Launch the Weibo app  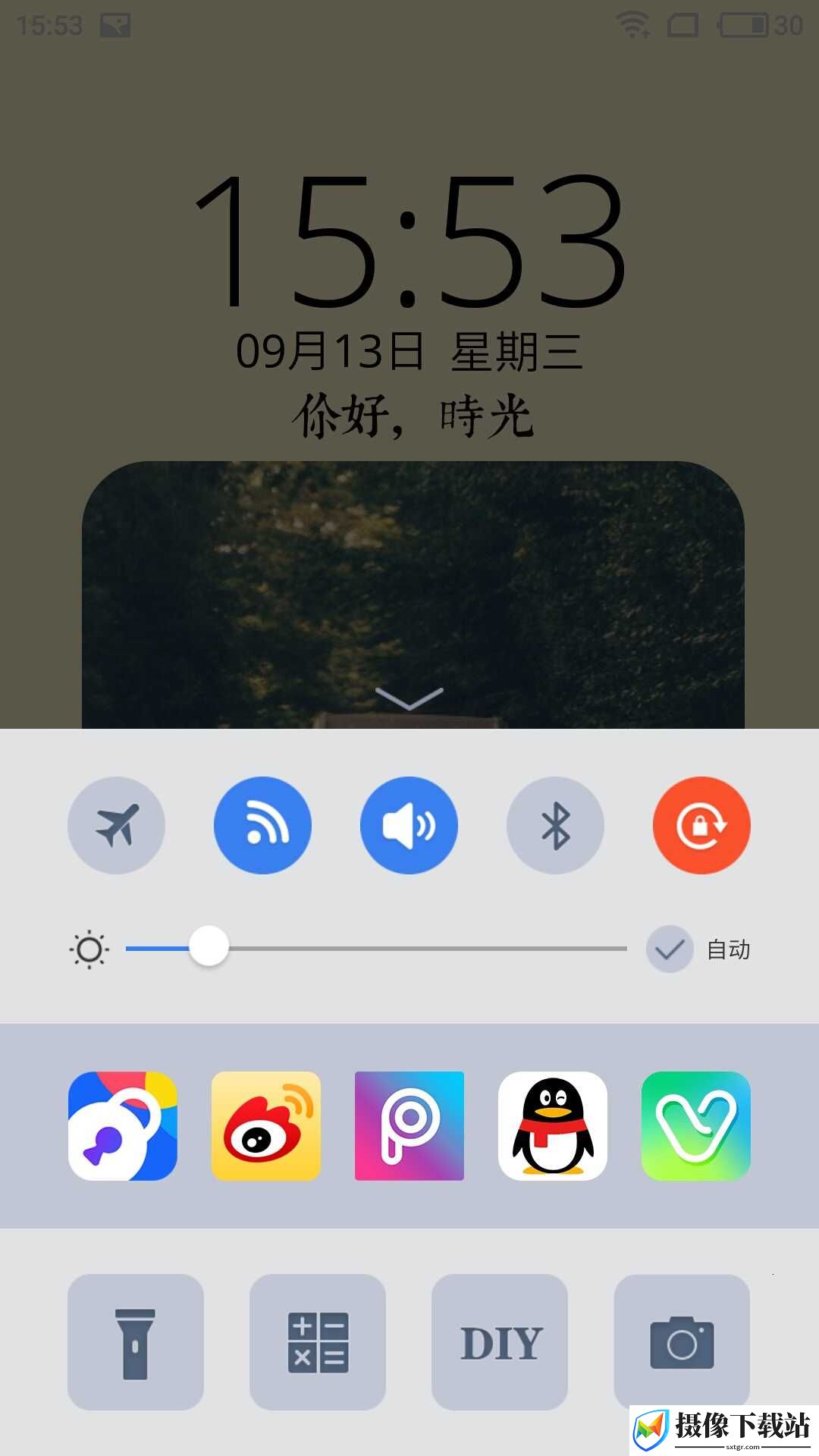266,1126
